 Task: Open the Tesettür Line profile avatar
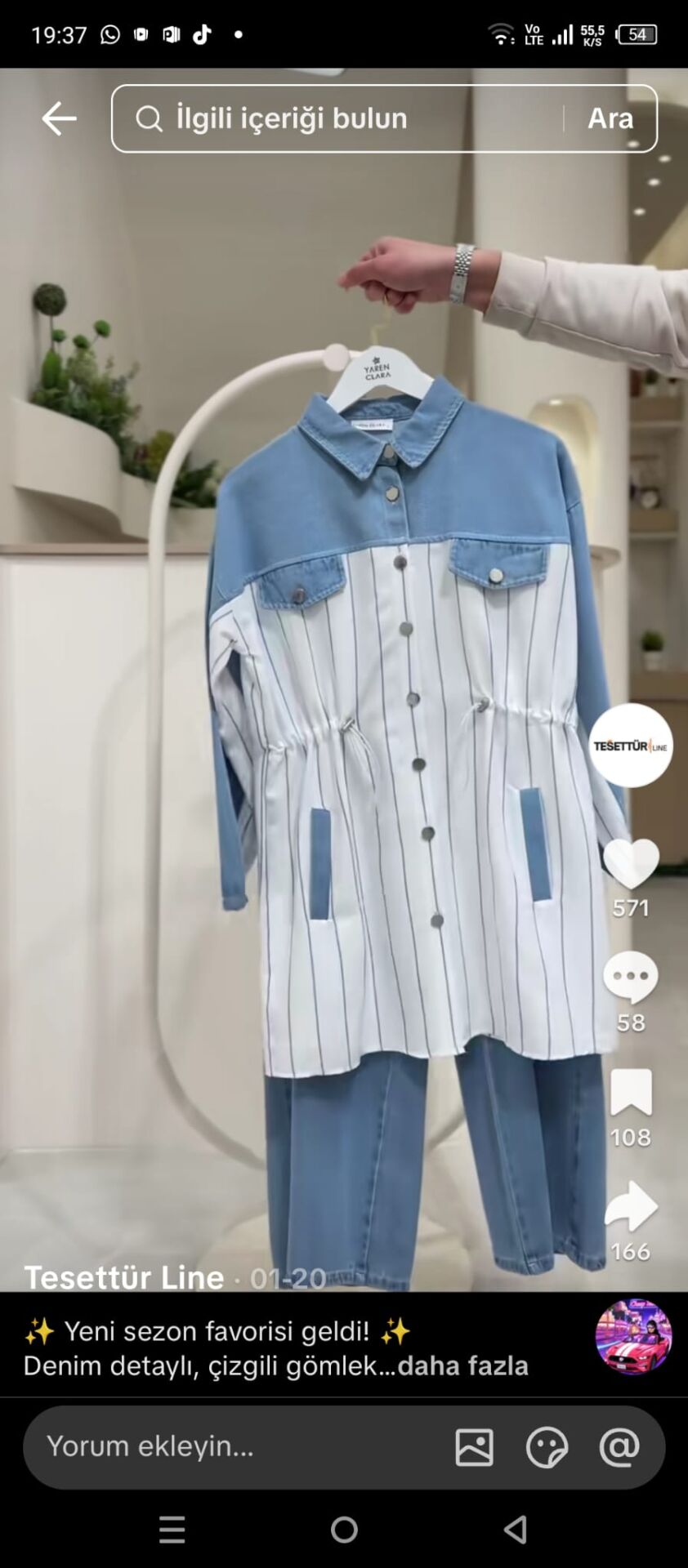point(631,746)
